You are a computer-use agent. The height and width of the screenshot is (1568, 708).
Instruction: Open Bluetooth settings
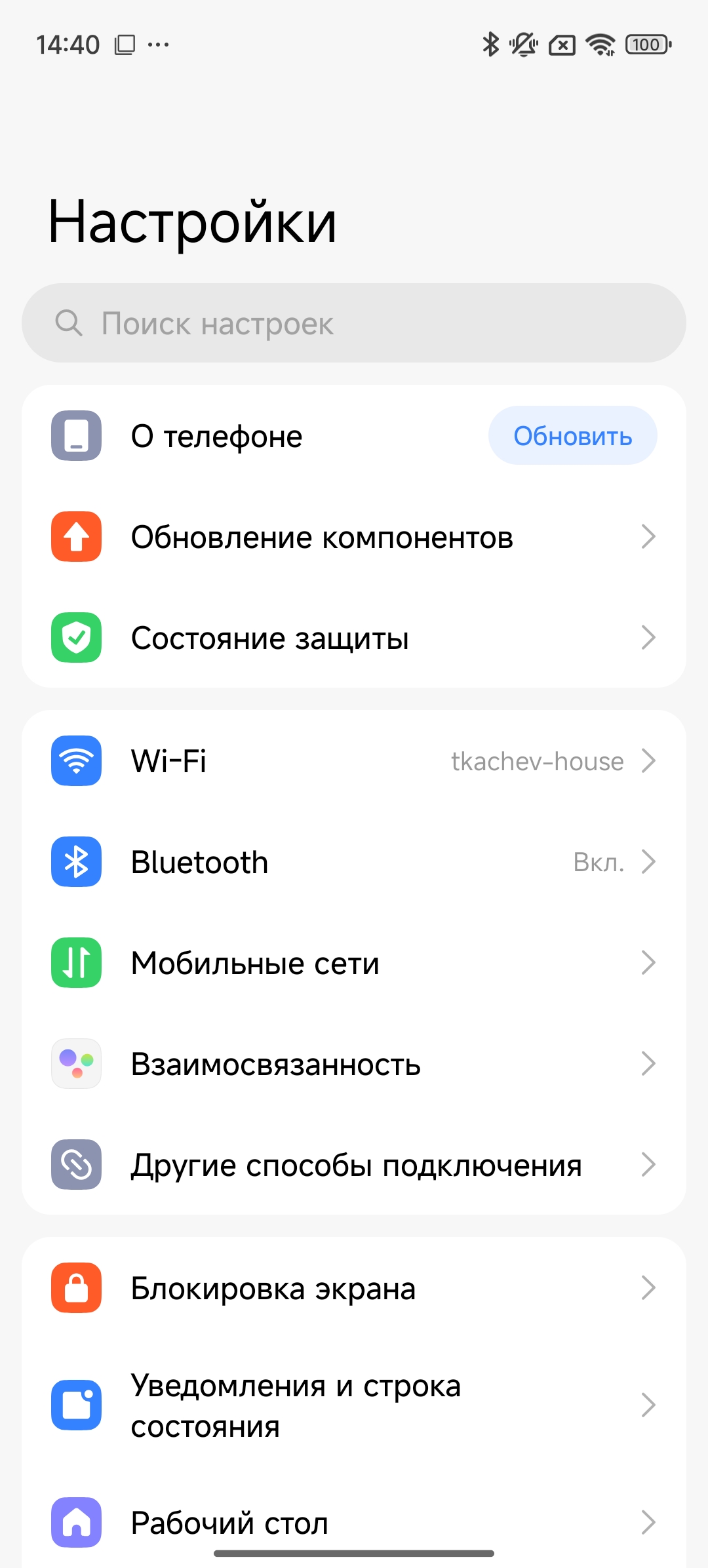(354, 862)
